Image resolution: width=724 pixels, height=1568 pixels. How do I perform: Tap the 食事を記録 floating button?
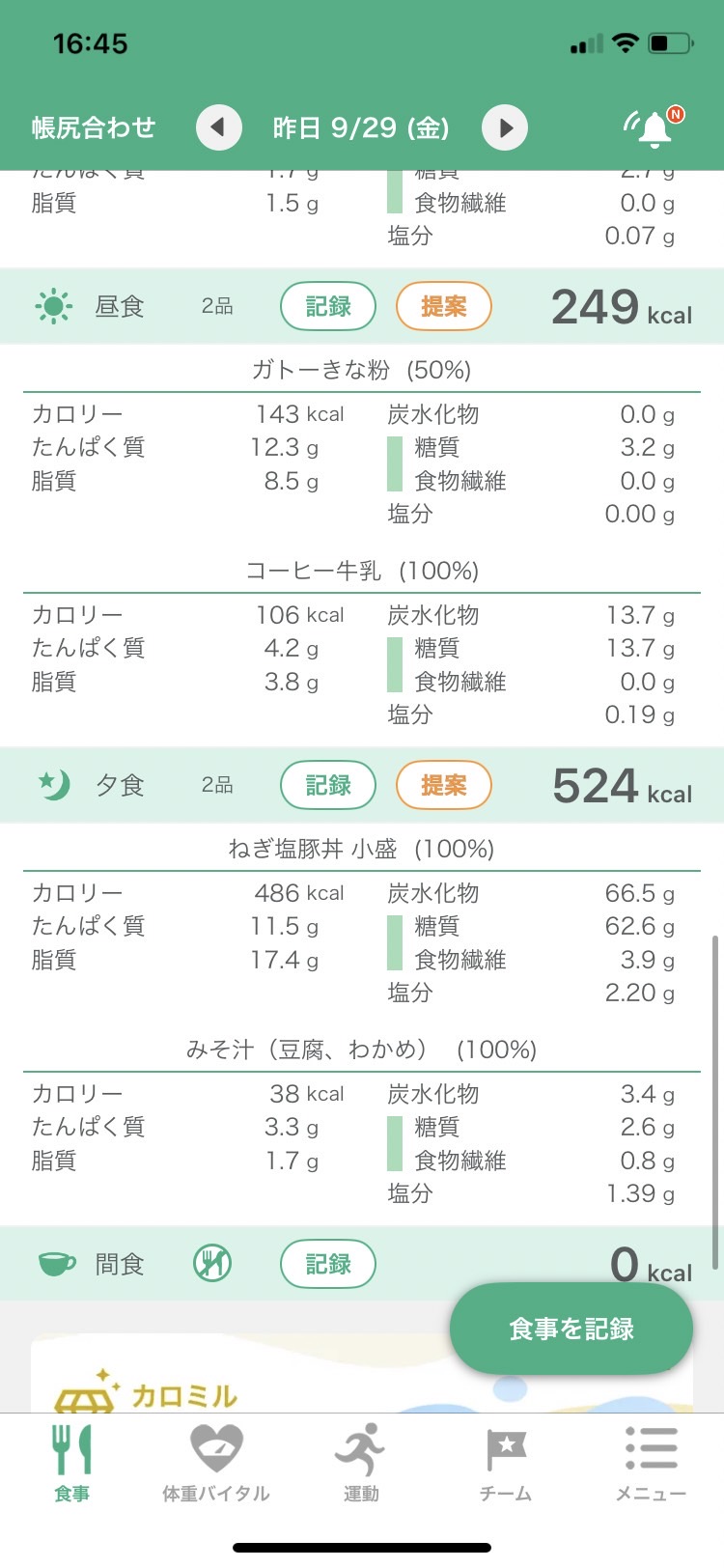point(571,1329)
